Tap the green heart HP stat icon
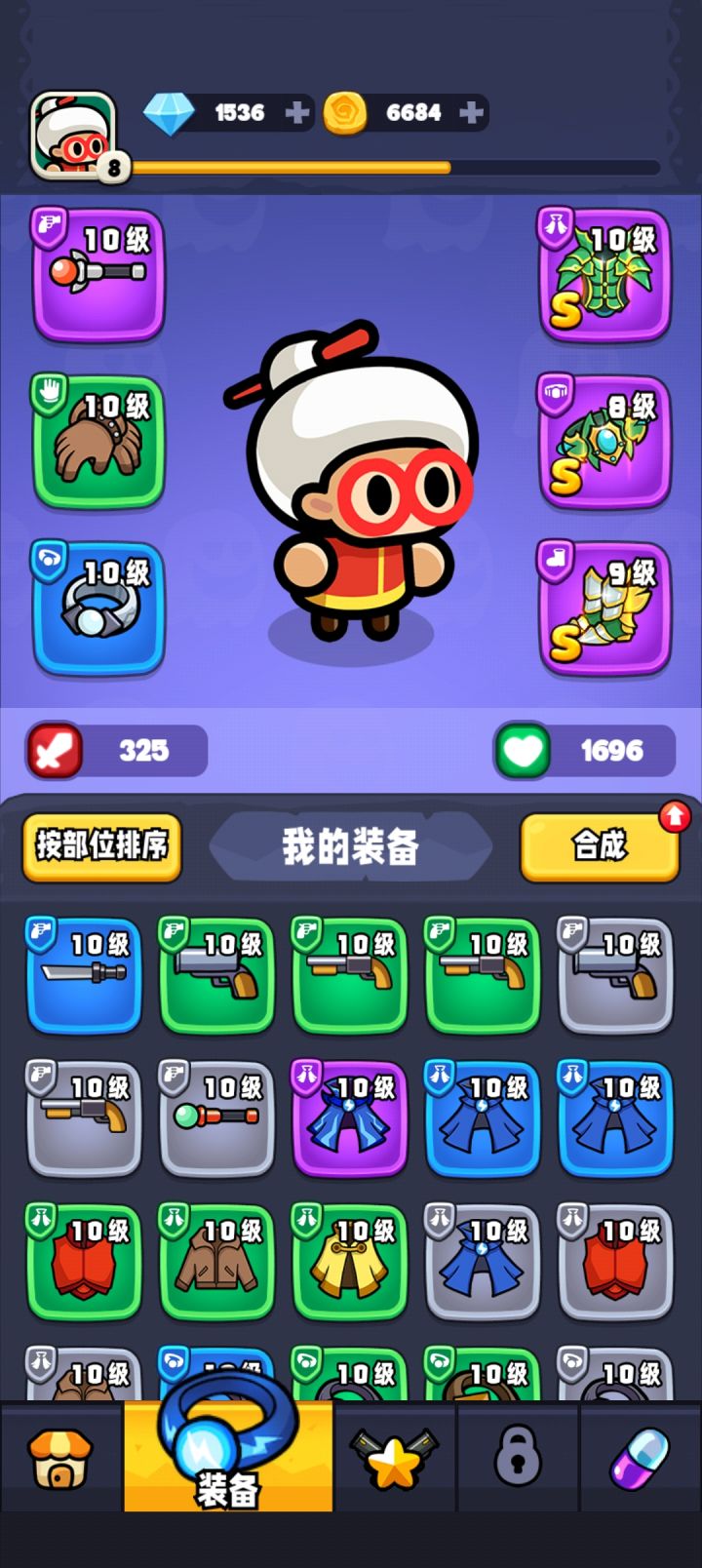Screen dimensions: 702x1568 pyautogui.click(x=524, y=750)
